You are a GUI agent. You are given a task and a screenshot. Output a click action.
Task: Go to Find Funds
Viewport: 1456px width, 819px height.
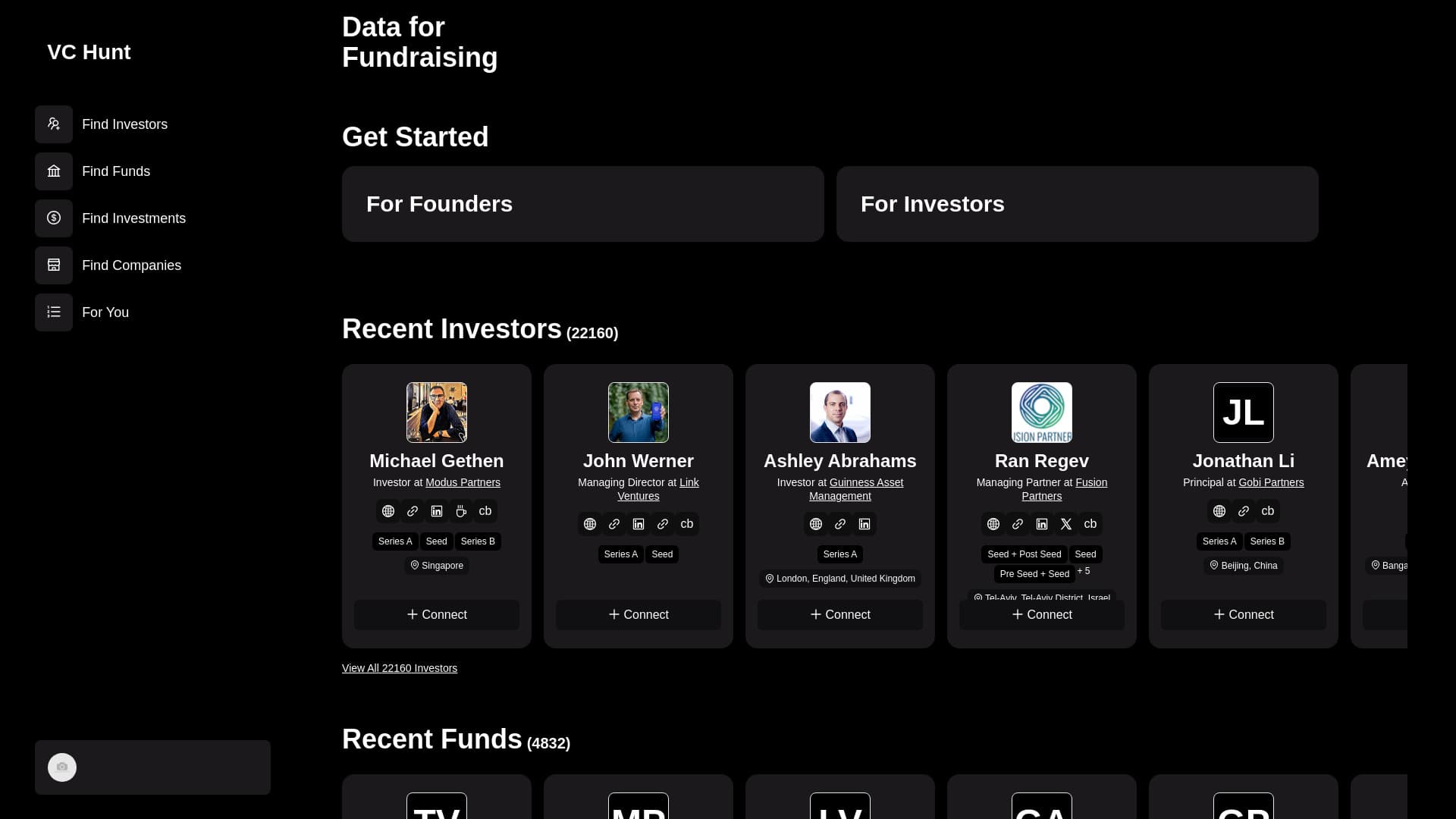[x=116, y=171]
